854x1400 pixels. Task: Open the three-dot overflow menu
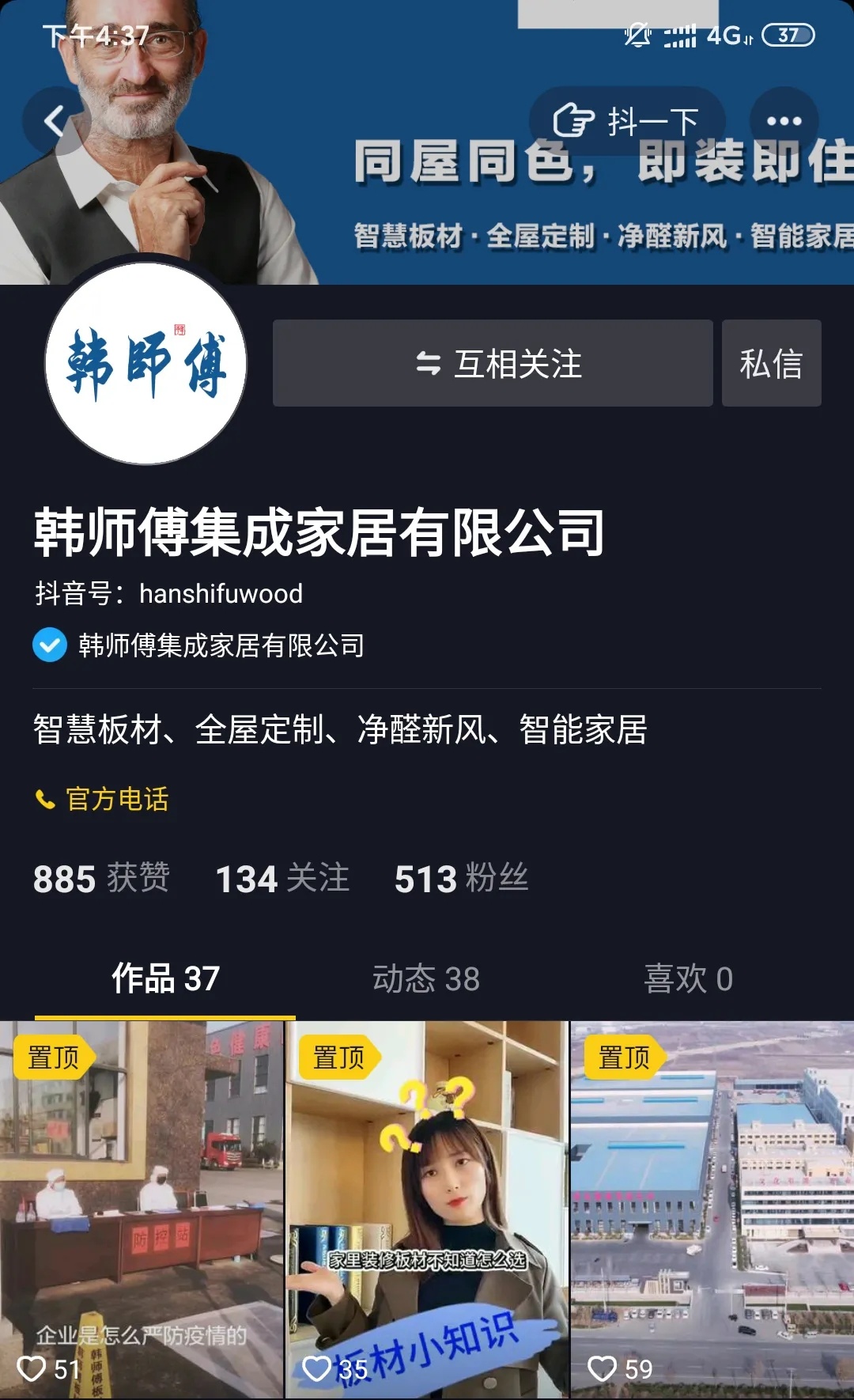point(784,121)
